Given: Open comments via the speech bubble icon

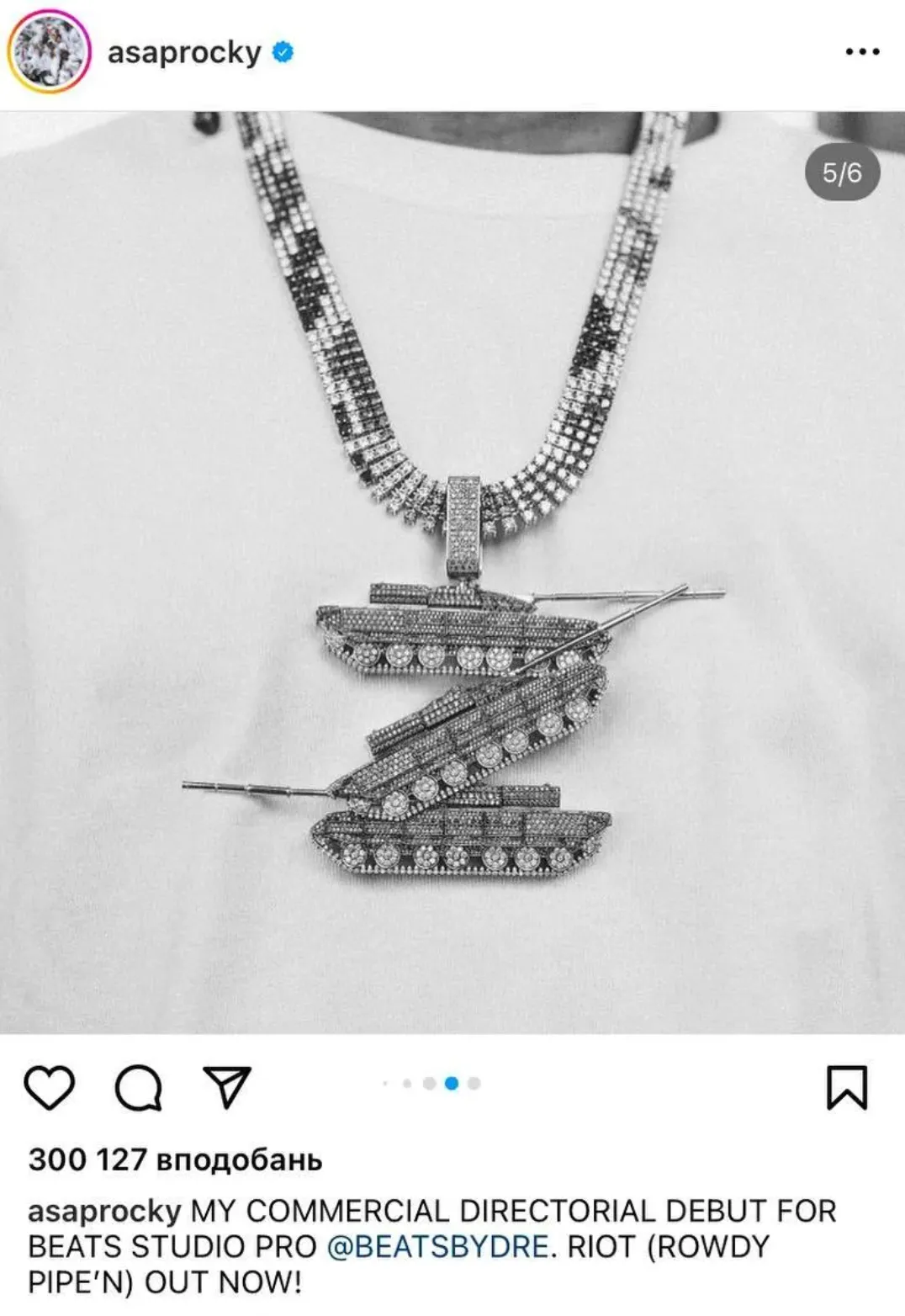Looking at the screenshot, I should pos(139,1087).
